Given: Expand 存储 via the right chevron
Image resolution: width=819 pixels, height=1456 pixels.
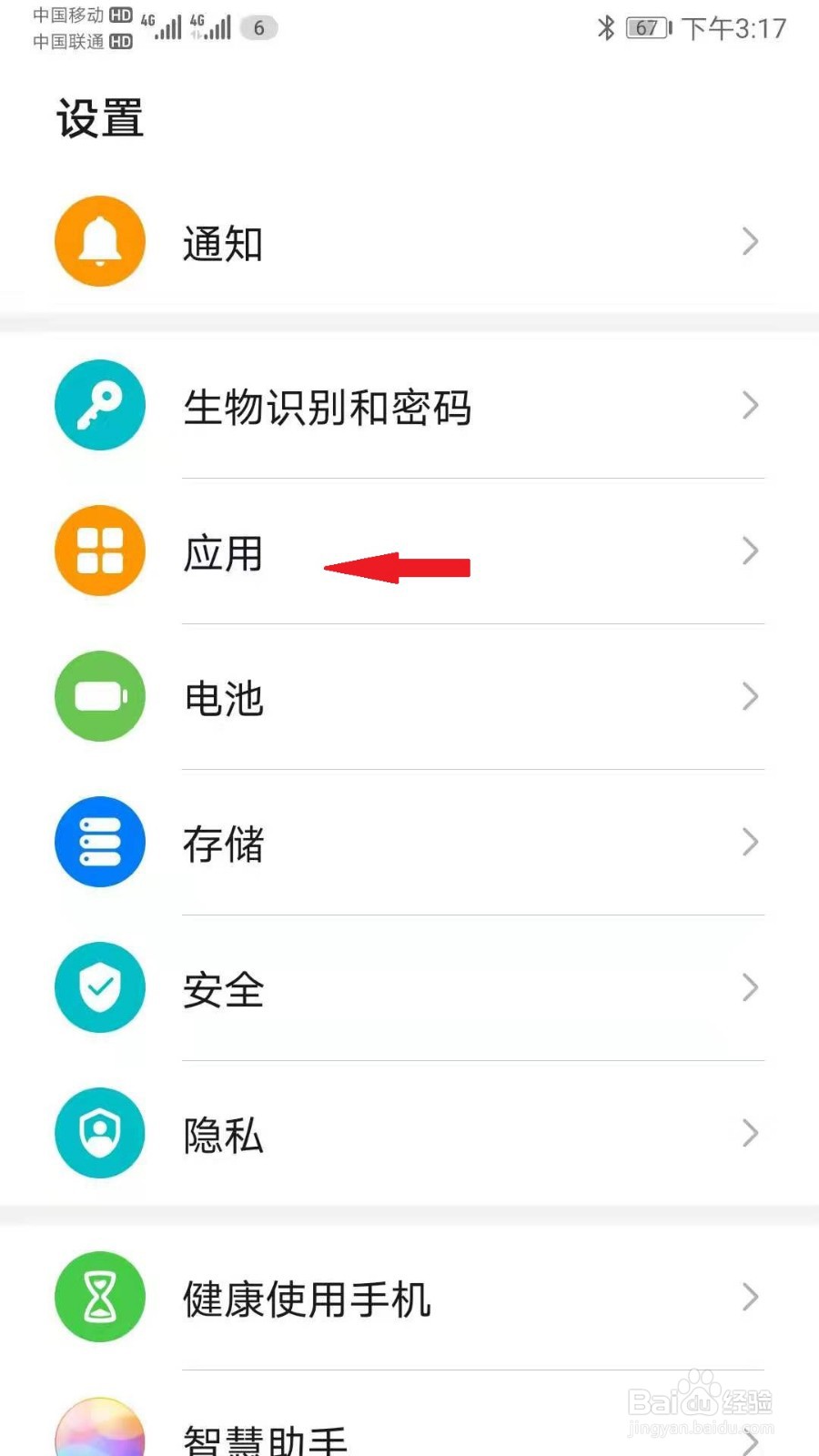Looking at the screenshot, I should pyautogui.click(x=750, y=842).
